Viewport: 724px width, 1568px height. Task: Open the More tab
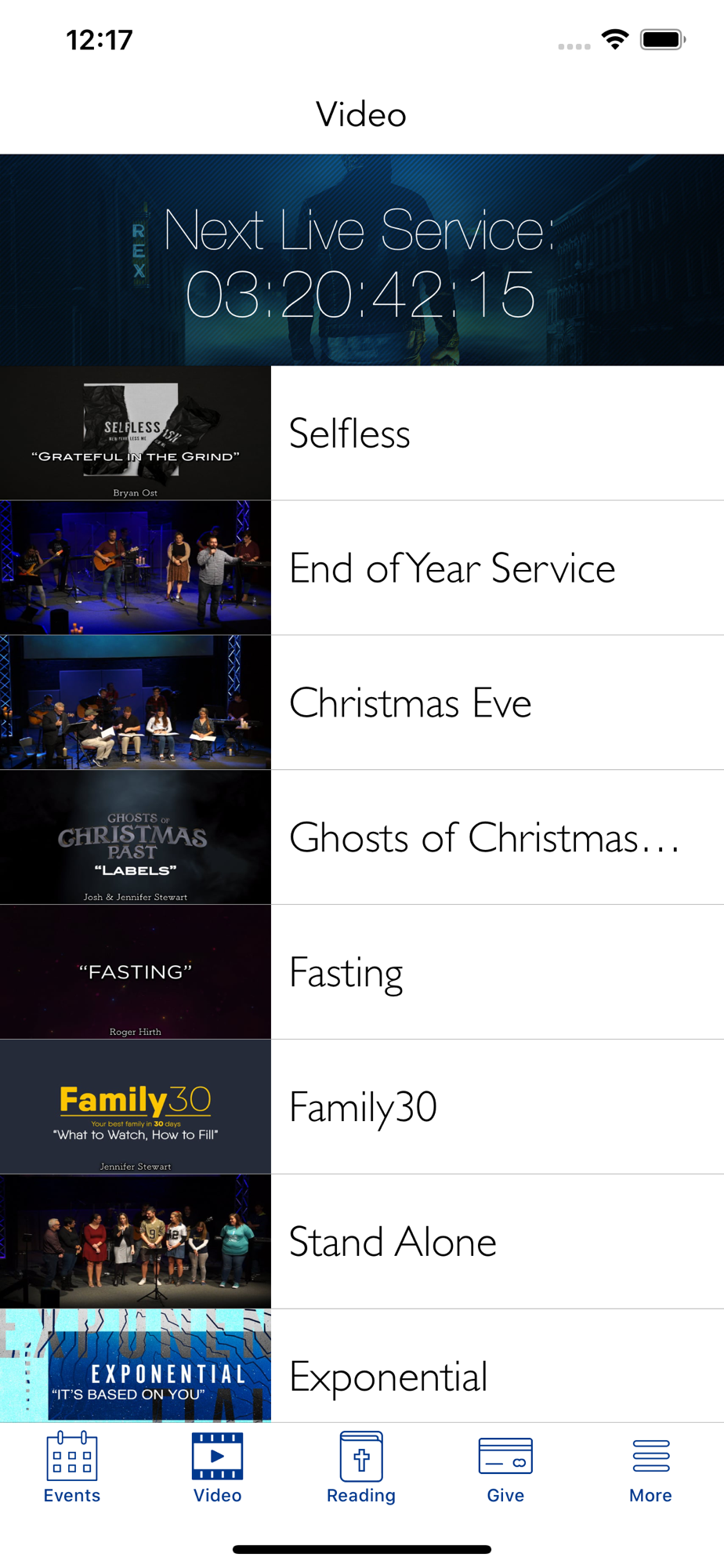(650, 1468)
